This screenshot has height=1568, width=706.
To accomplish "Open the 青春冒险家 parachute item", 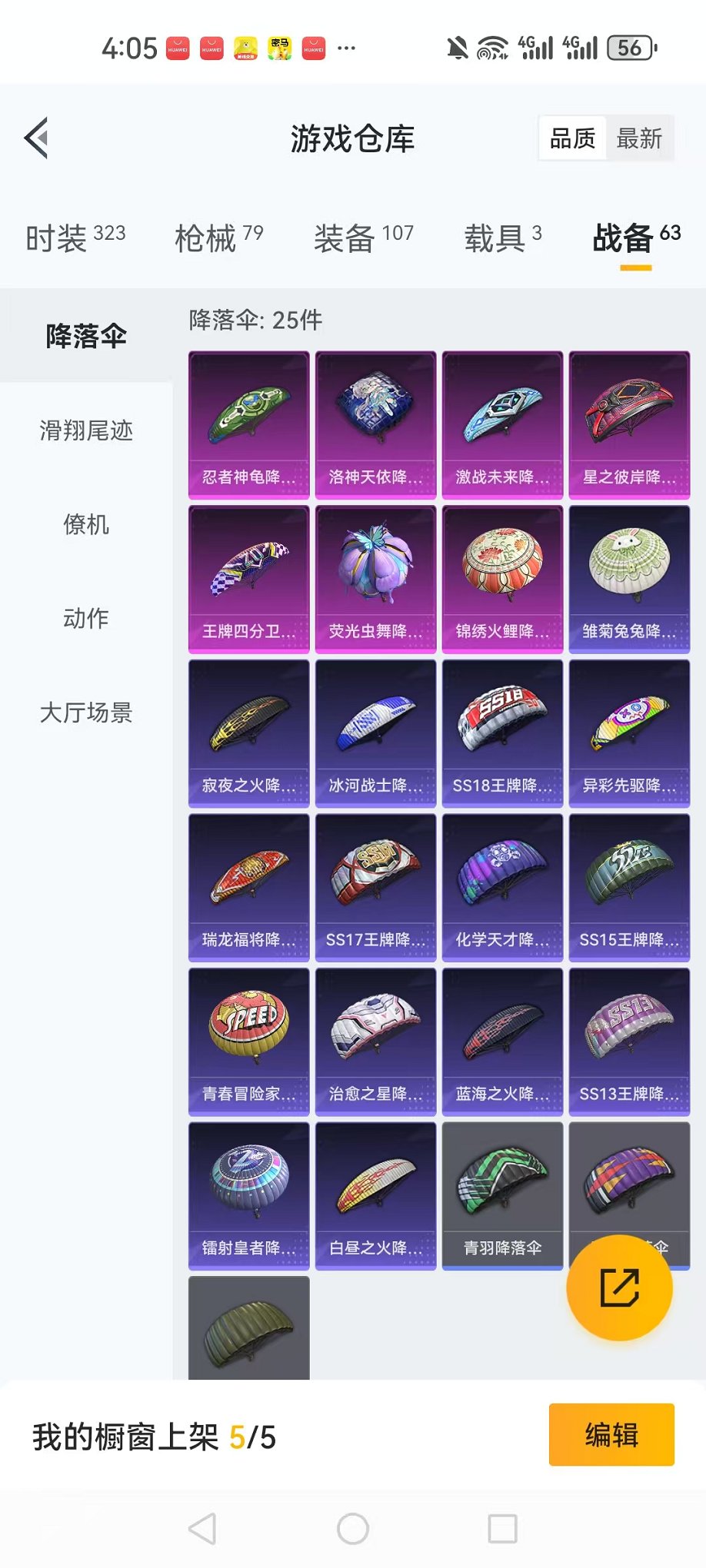I will click(248, 1041).
